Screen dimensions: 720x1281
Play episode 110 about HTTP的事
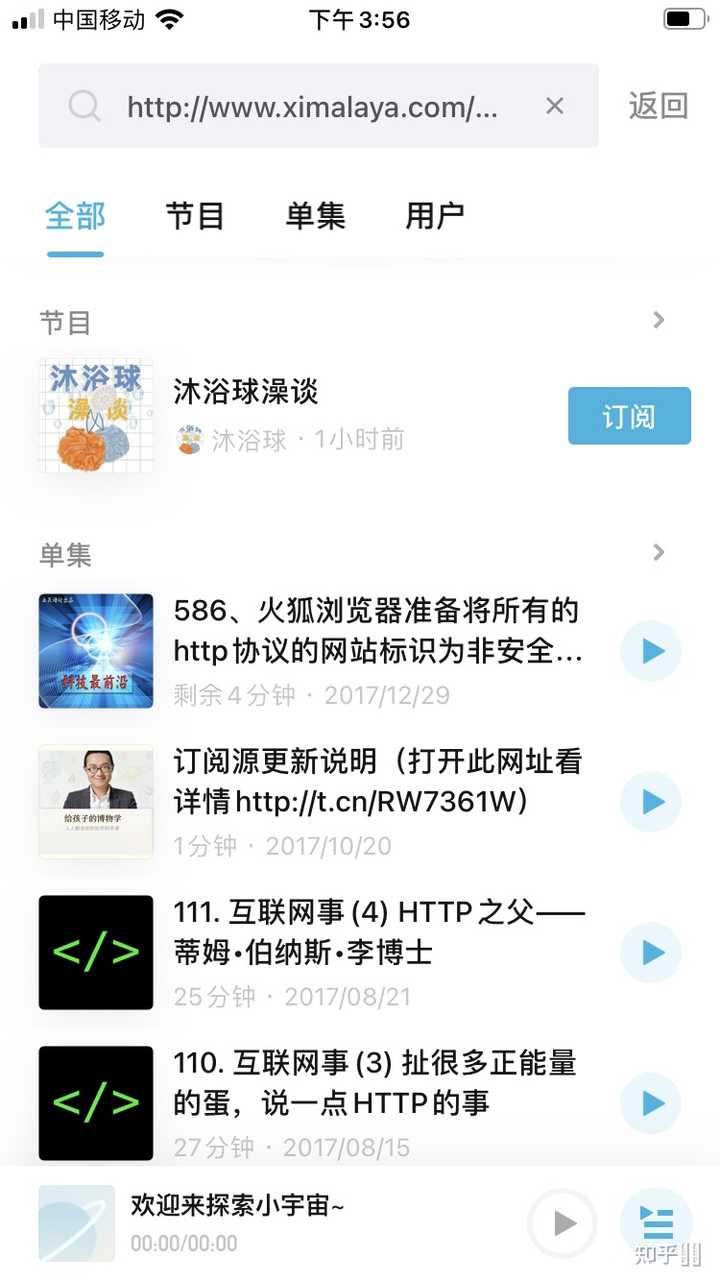point(650,1103)
